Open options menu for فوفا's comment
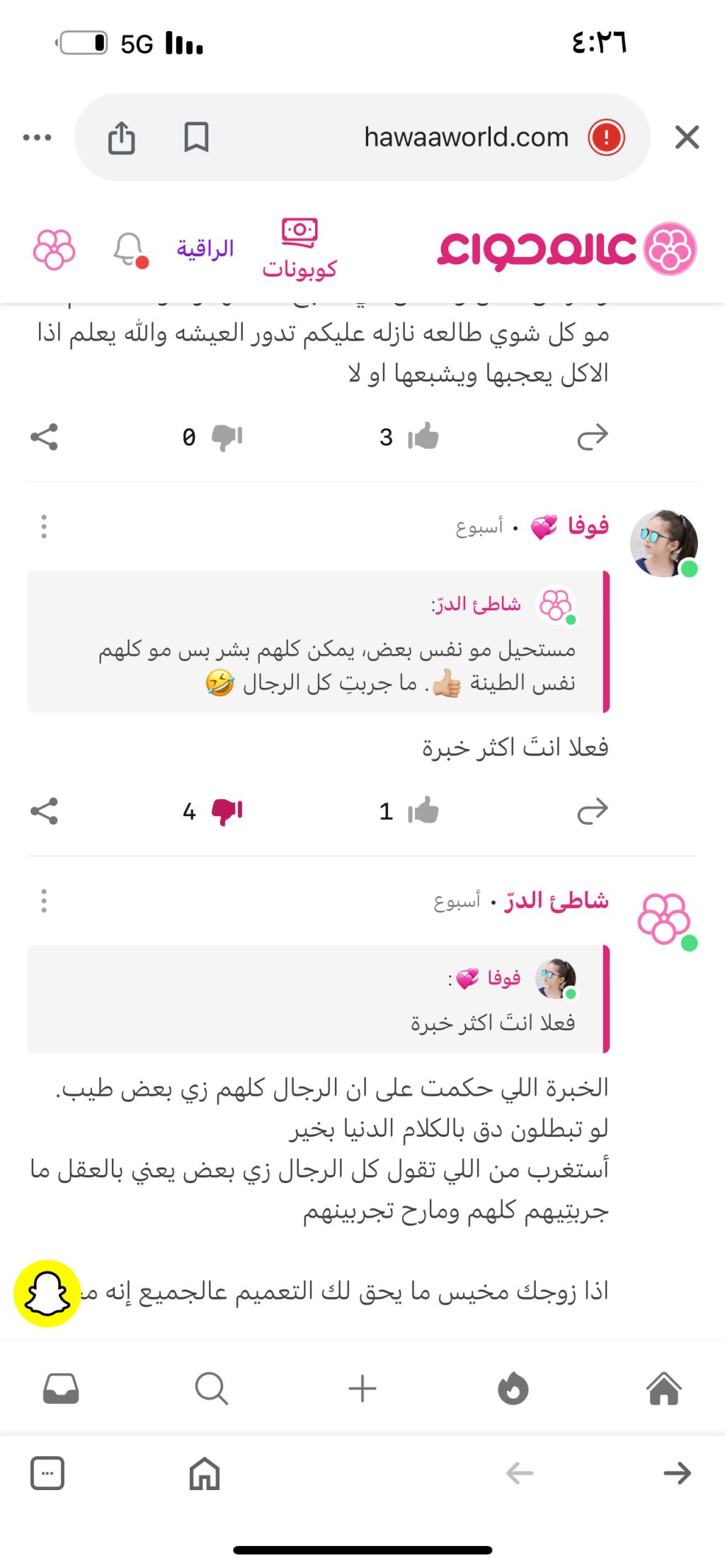This screenshot has height=1568, width=725. [x=44, y=527]
